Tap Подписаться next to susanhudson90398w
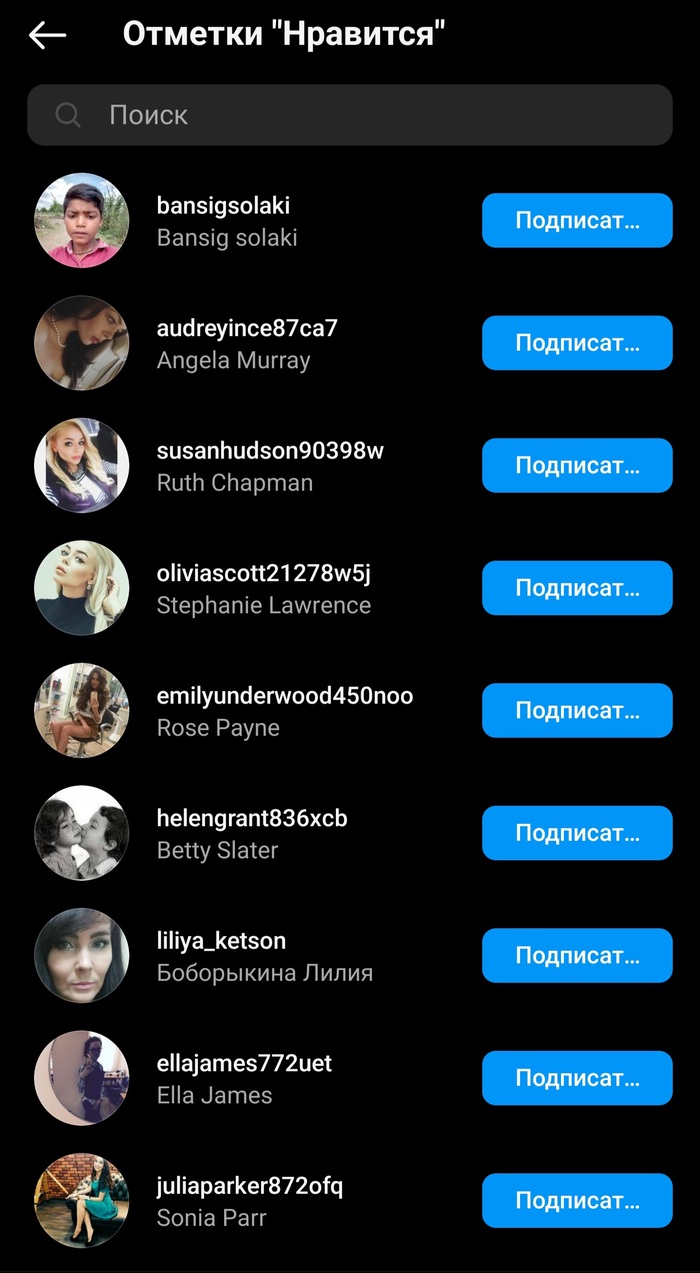Screen dimensions: 700x1273 click(x=577, y=465)
